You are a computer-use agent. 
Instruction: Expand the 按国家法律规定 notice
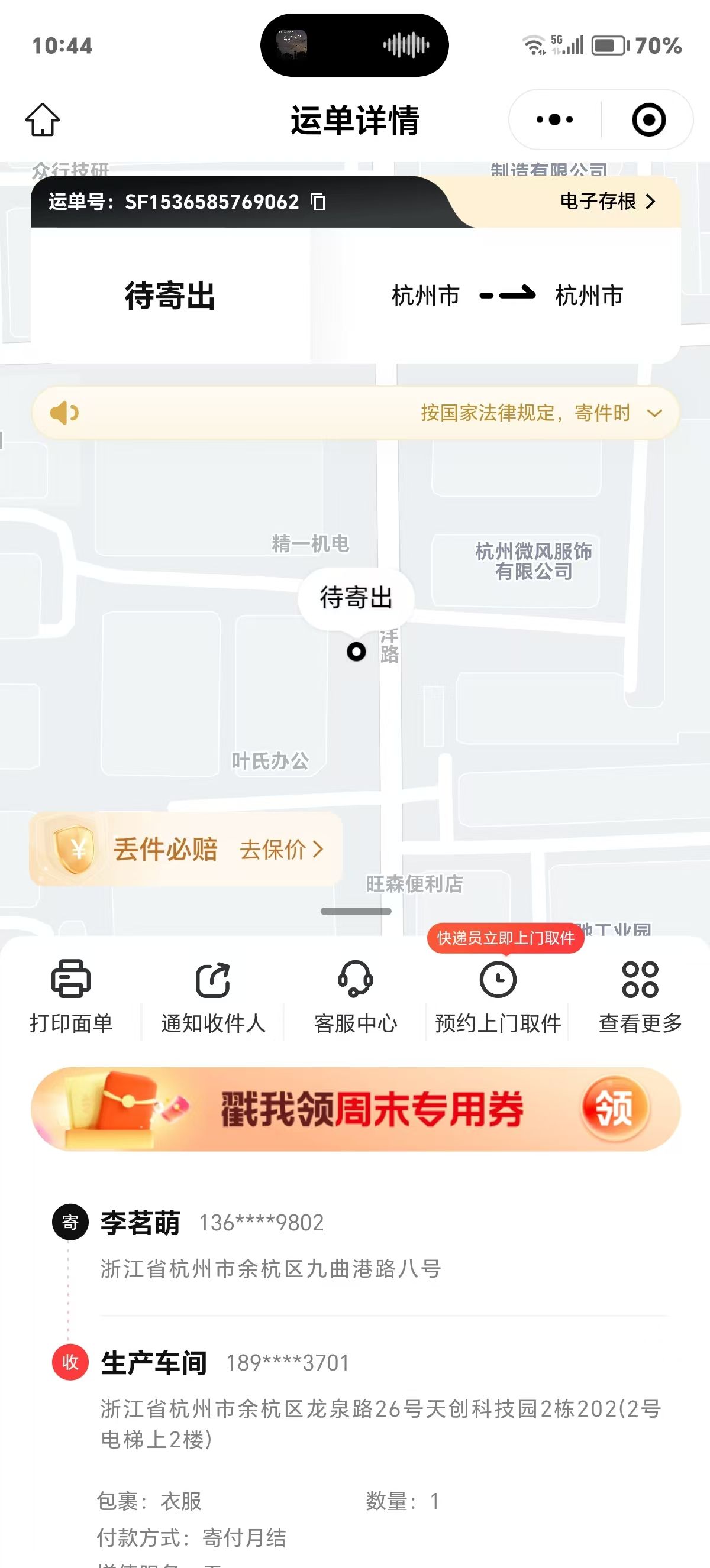[654, 413]
